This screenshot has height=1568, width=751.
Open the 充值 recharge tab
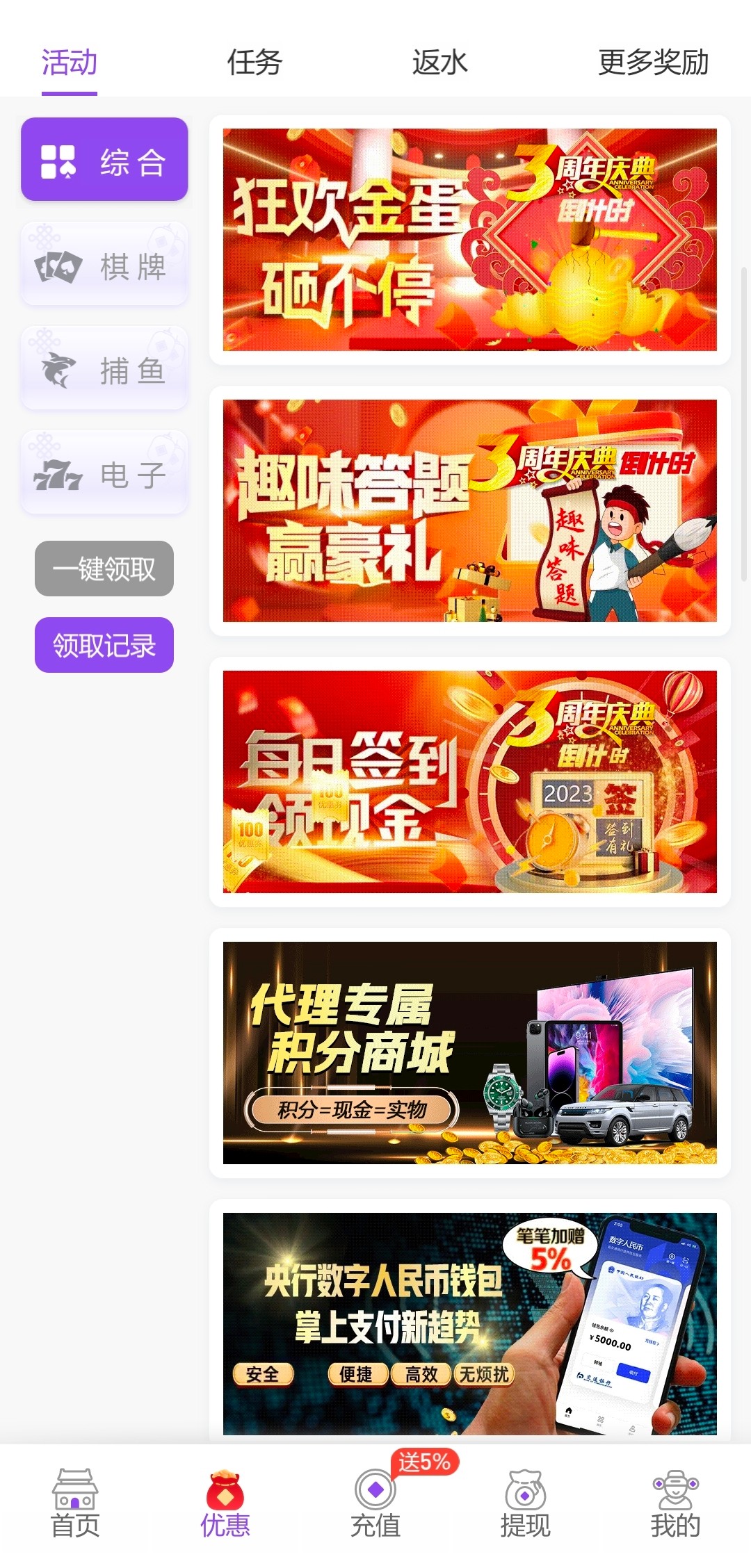pos(375,1505)
